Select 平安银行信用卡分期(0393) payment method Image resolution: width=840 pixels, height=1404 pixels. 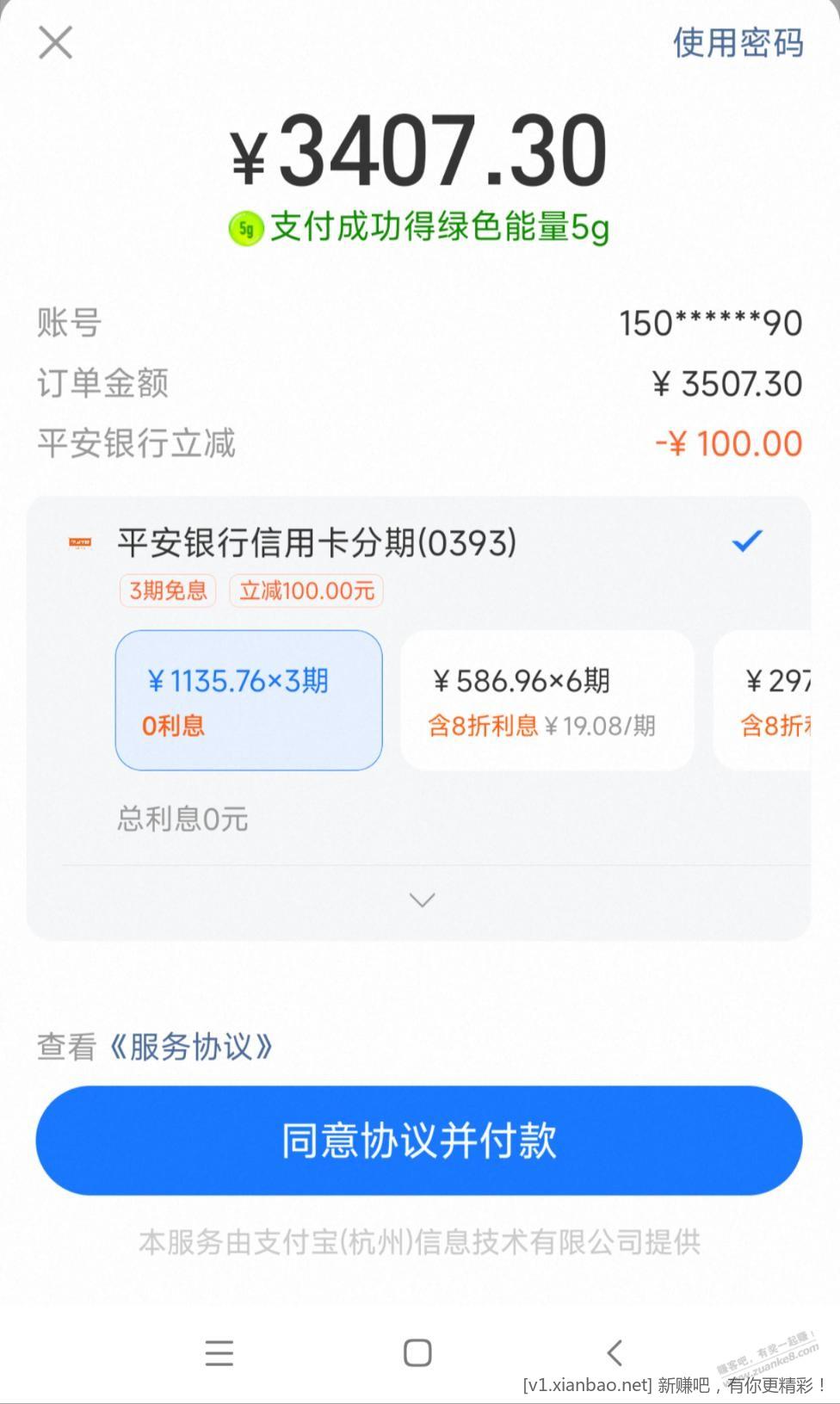click(317, 542)
